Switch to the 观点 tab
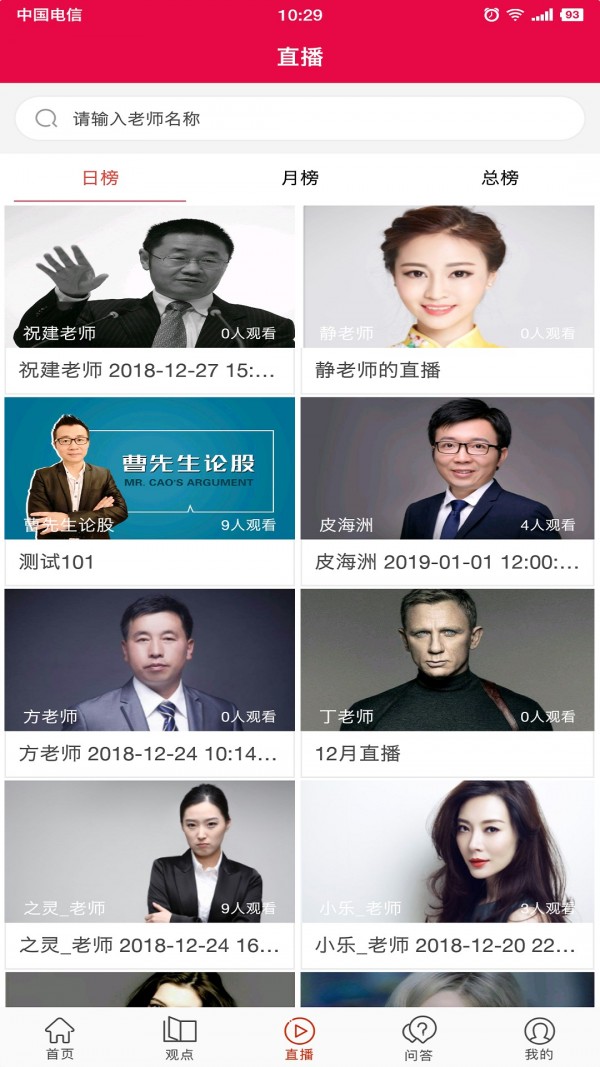The image size is (600, 1067). tap(180, 1038)
